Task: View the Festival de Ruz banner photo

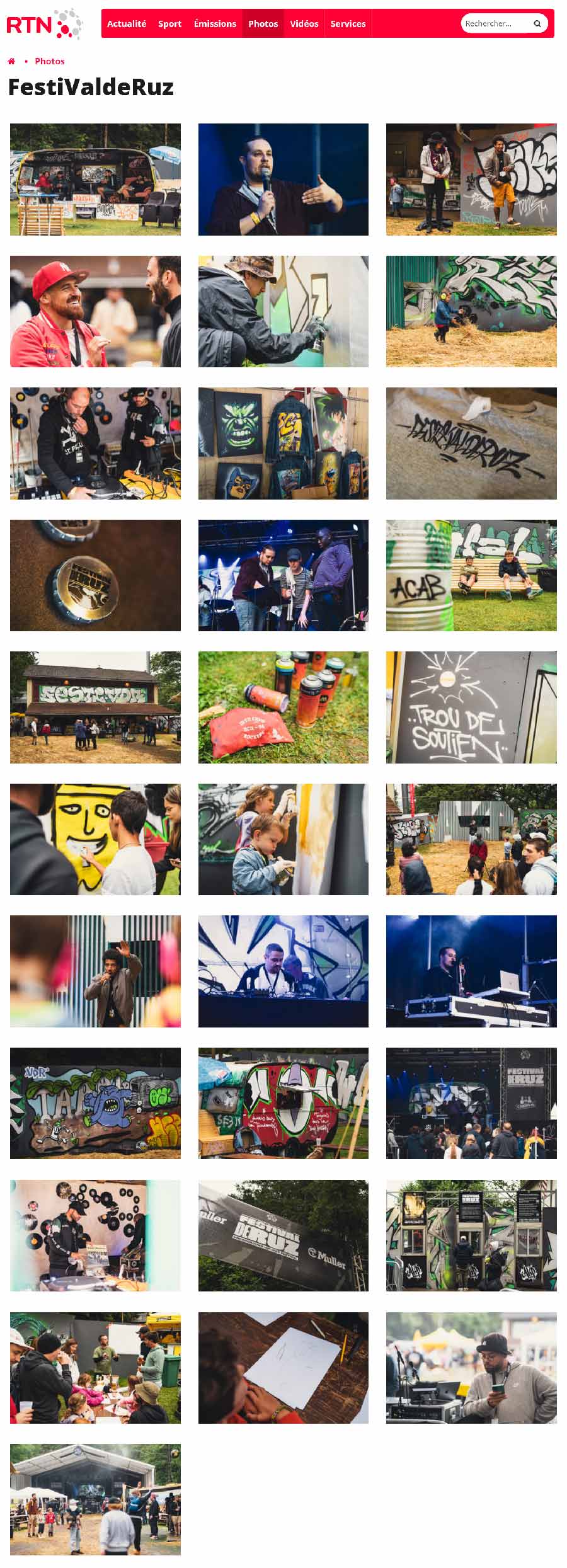Action: coord(283,1235)
